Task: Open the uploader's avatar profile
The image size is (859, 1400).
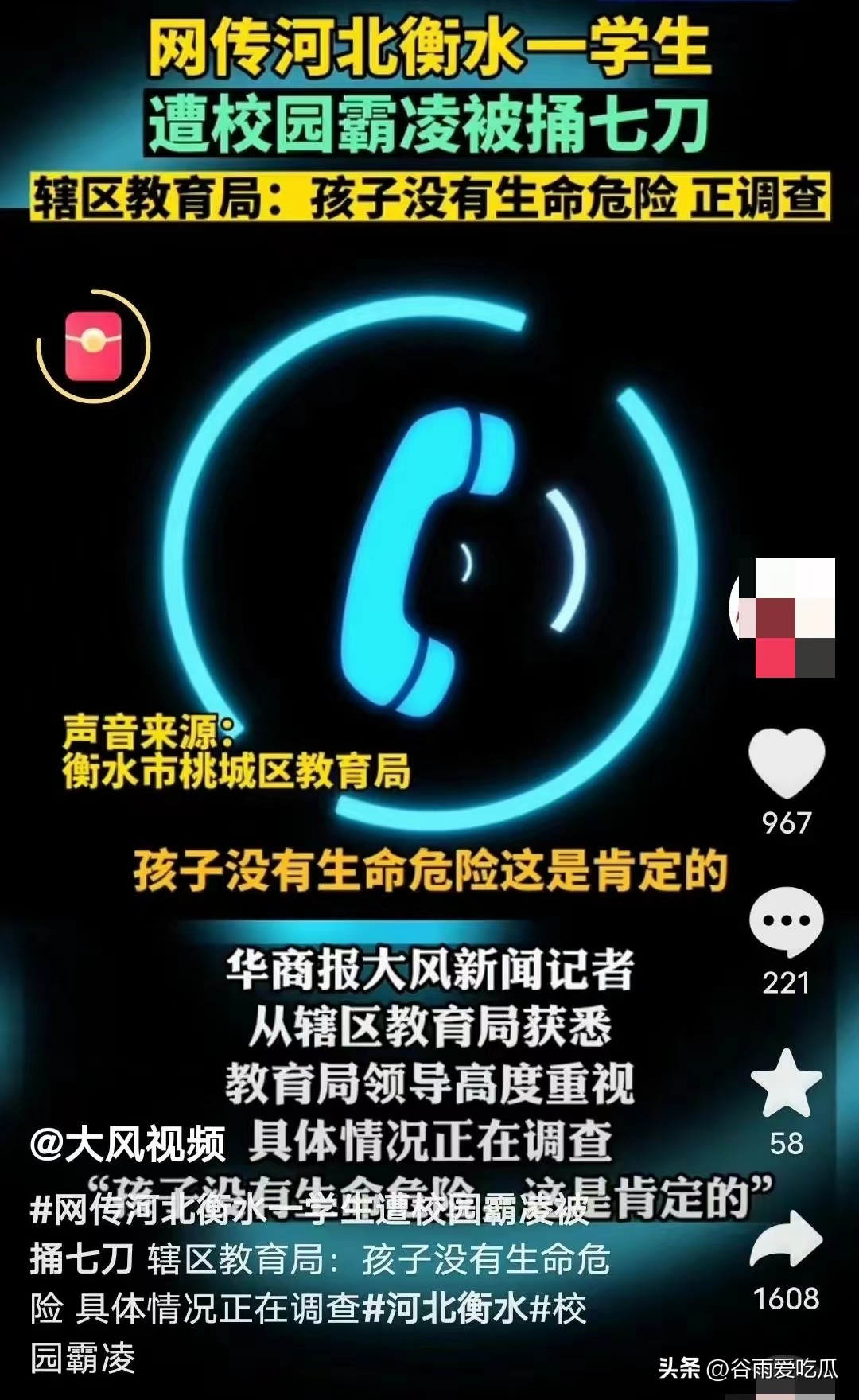Action: pyautogui.click(x=786, y=617)
